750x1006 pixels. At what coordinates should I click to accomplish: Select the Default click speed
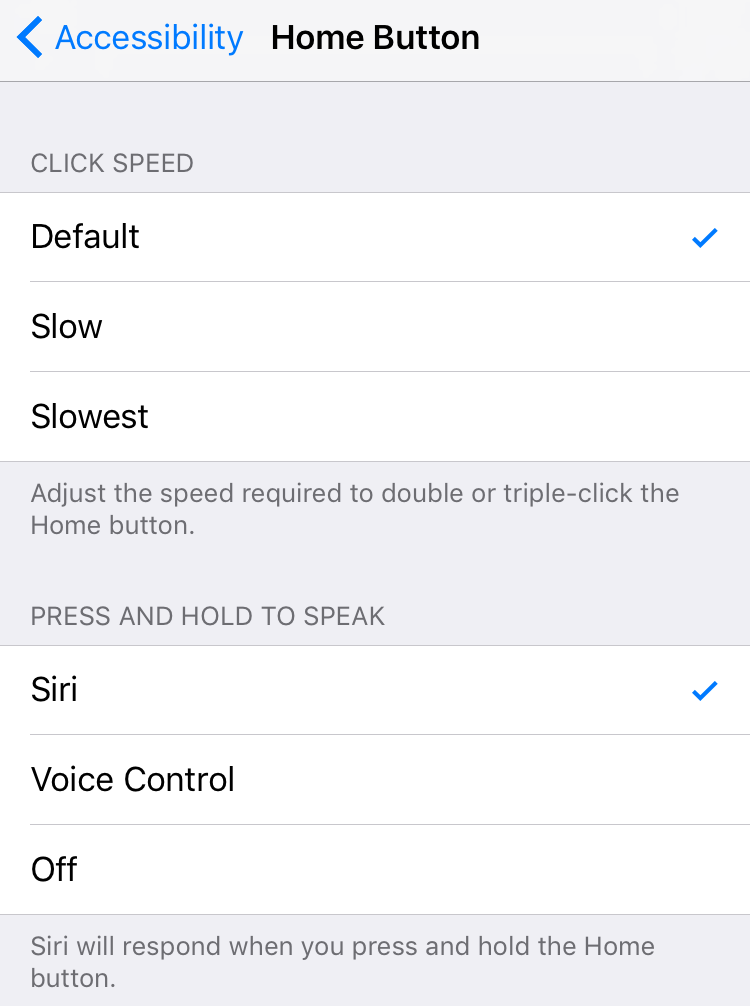(x=375, y=237)
